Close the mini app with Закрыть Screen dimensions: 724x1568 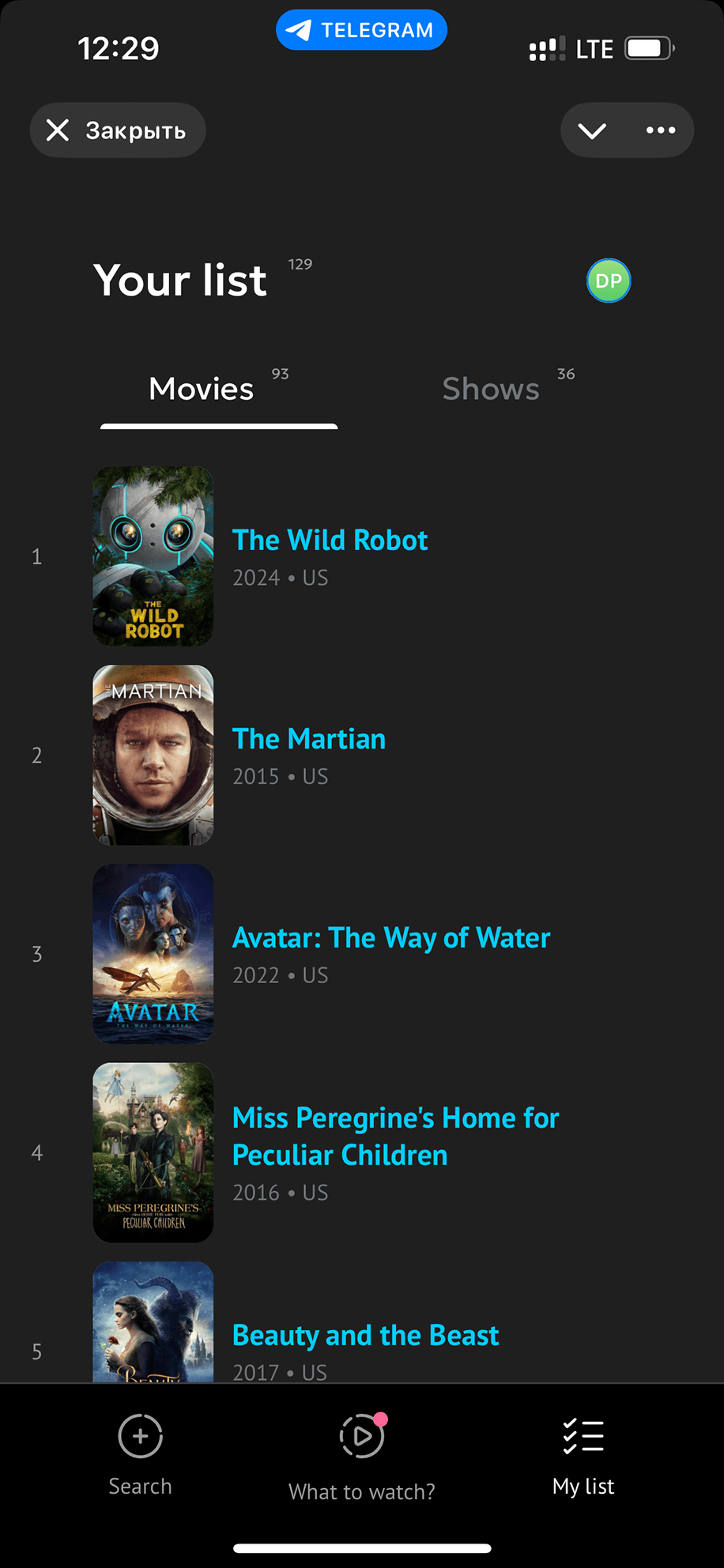[118, 130]
